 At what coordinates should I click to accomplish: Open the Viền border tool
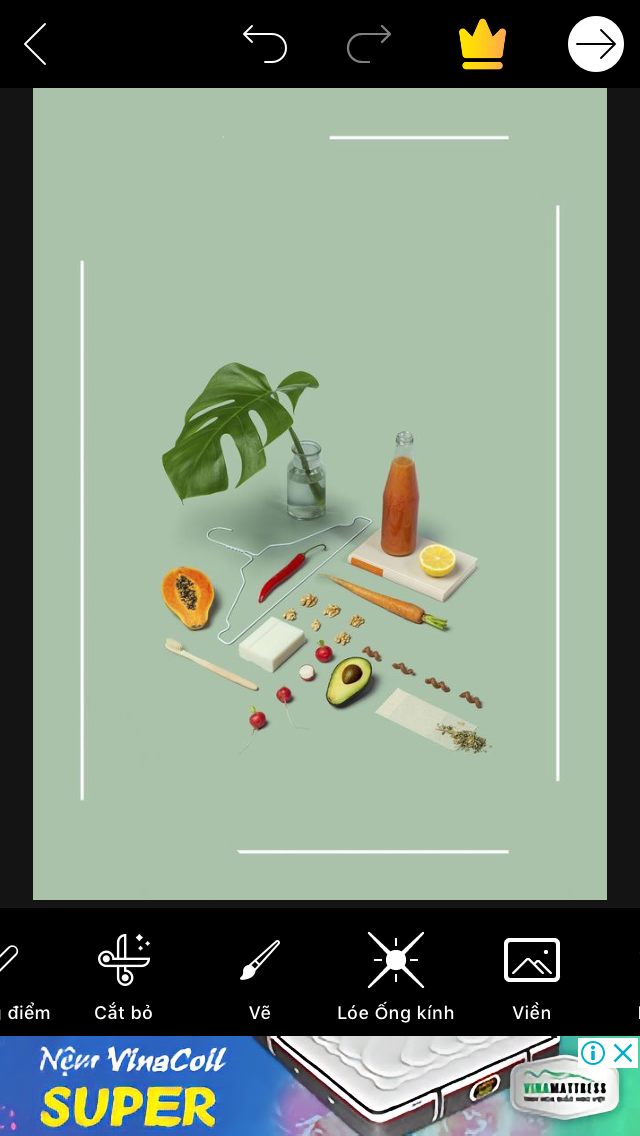tap(531, 976)
